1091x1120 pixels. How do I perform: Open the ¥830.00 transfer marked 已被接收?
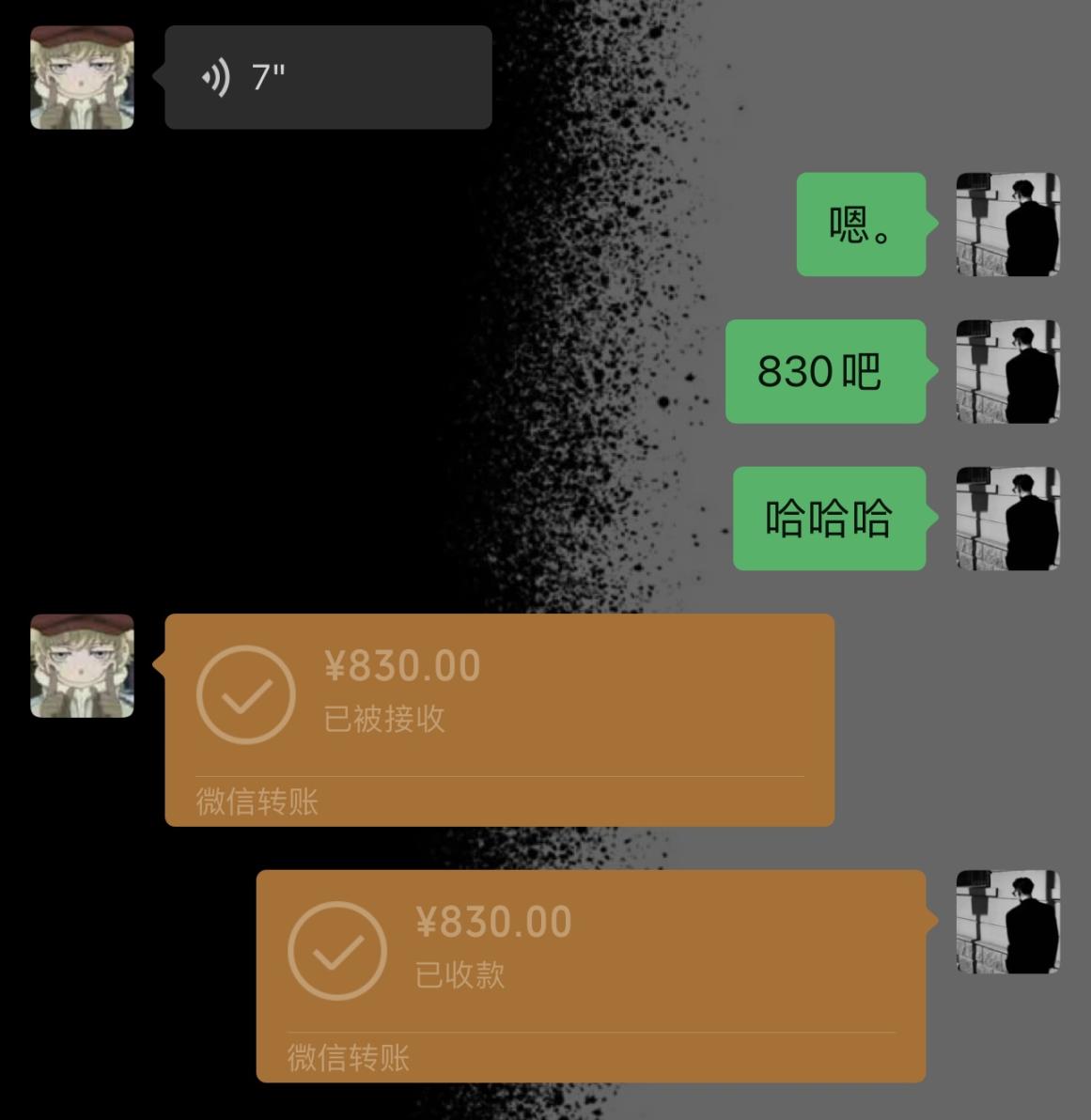tap(499, 719)
